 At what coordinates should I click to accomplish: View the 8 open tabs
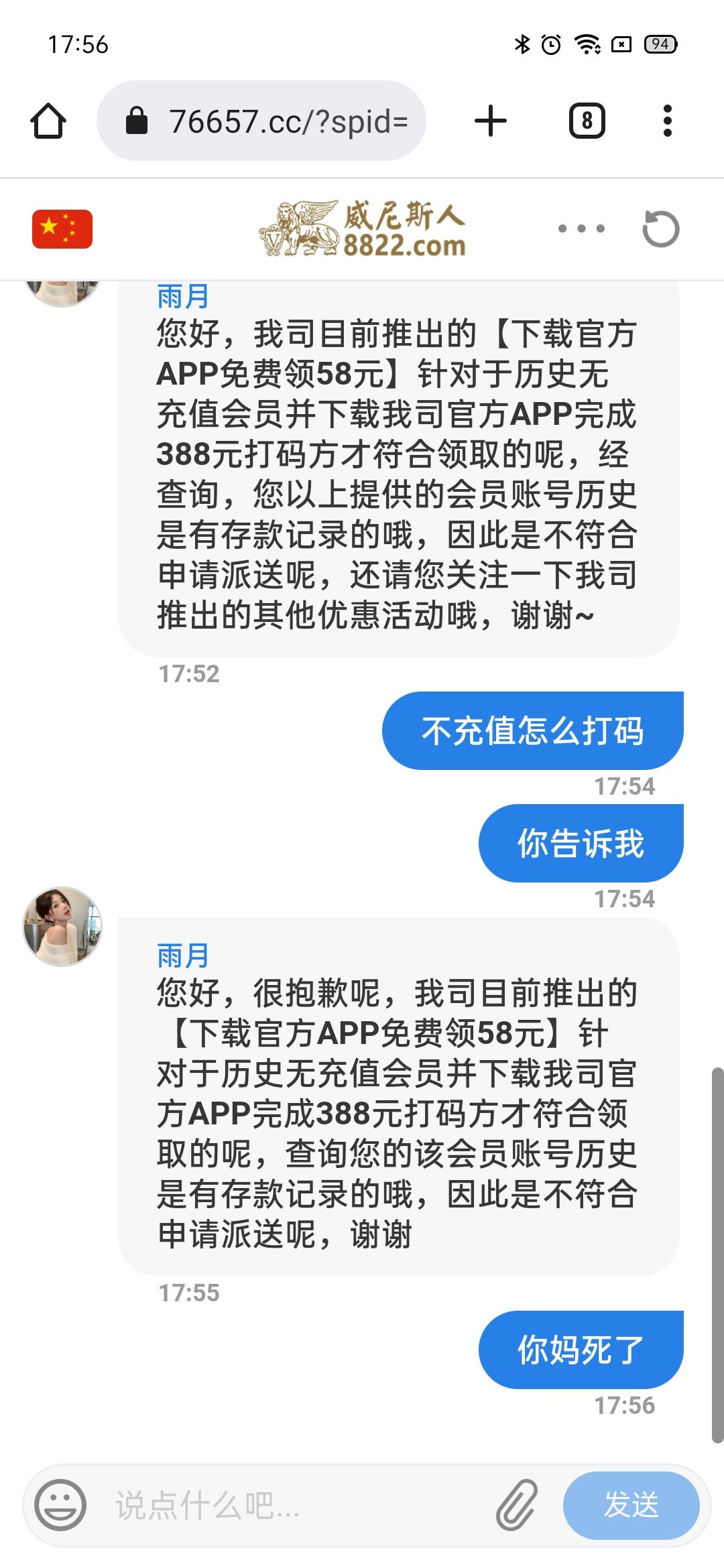[x=587, y=121]
